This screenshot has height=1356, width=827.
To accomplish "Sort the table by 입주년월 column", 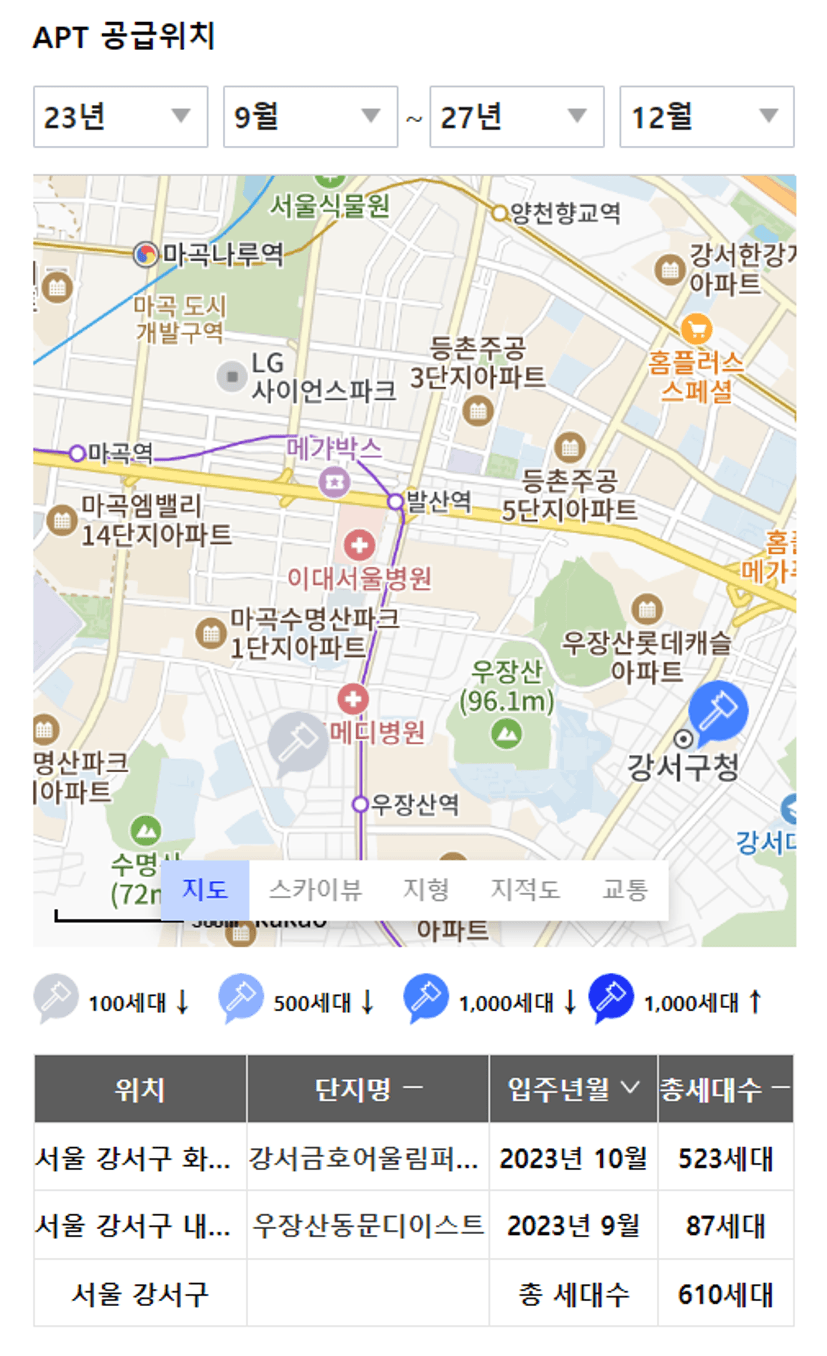I will pos(573,1089).
